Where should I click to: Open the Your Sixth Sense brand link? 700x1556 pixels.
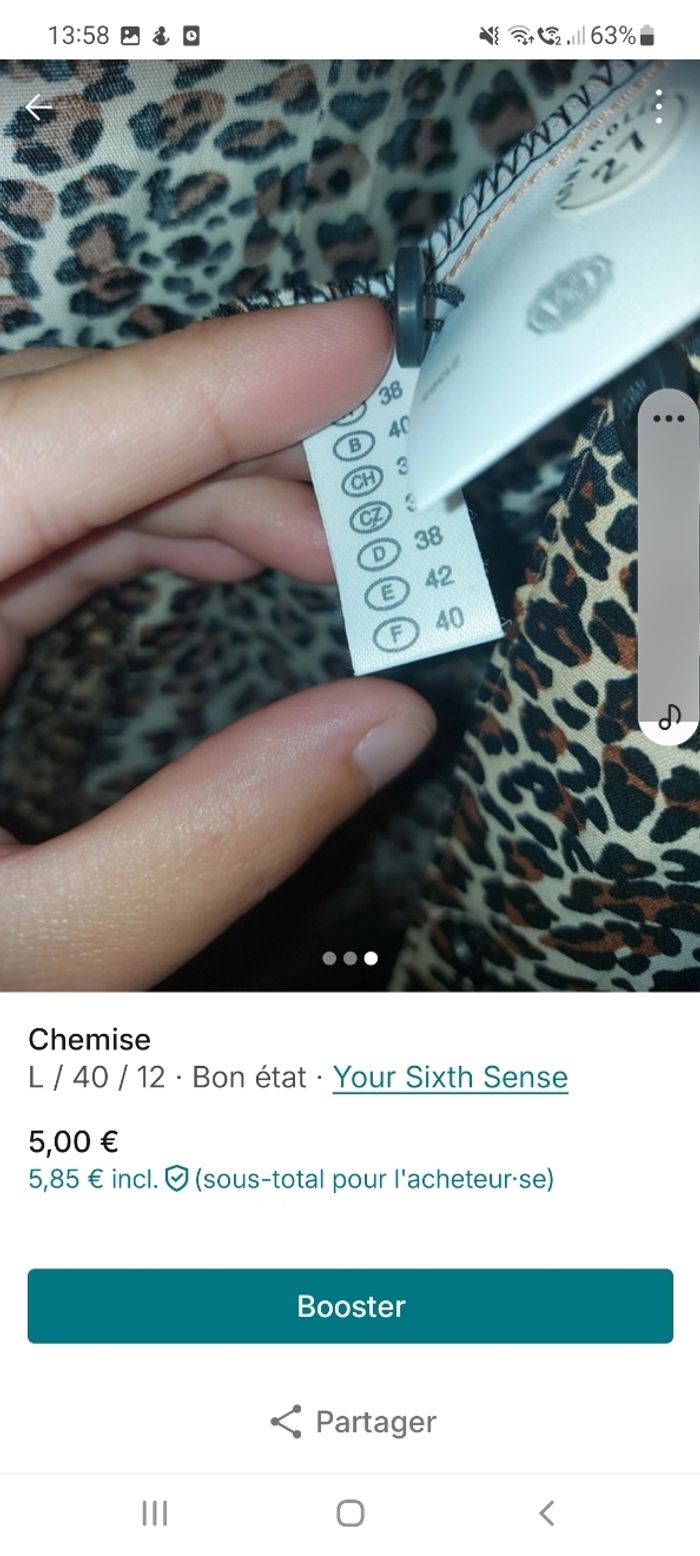coord(450,1077)
